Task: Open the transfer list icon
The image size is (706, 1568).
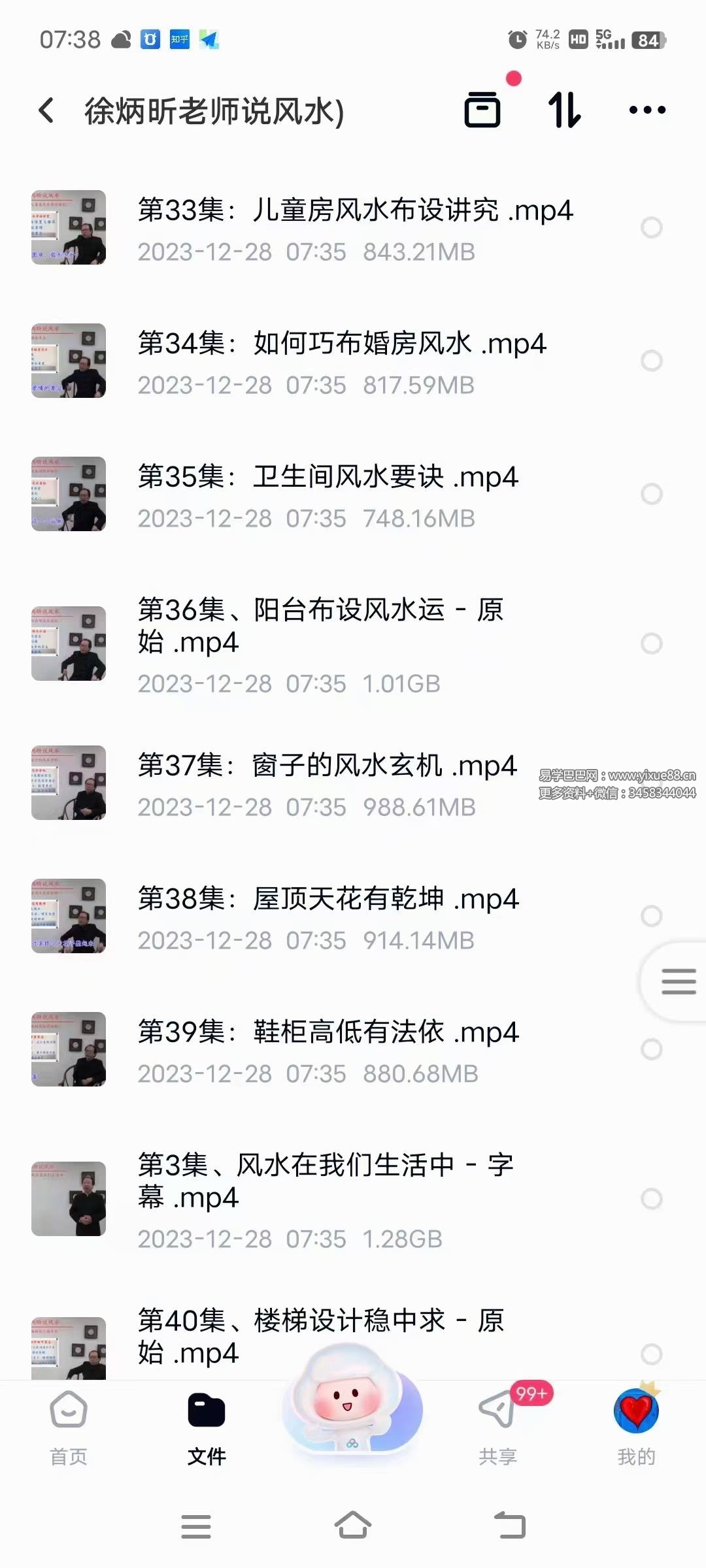Action: coord(482,110)
